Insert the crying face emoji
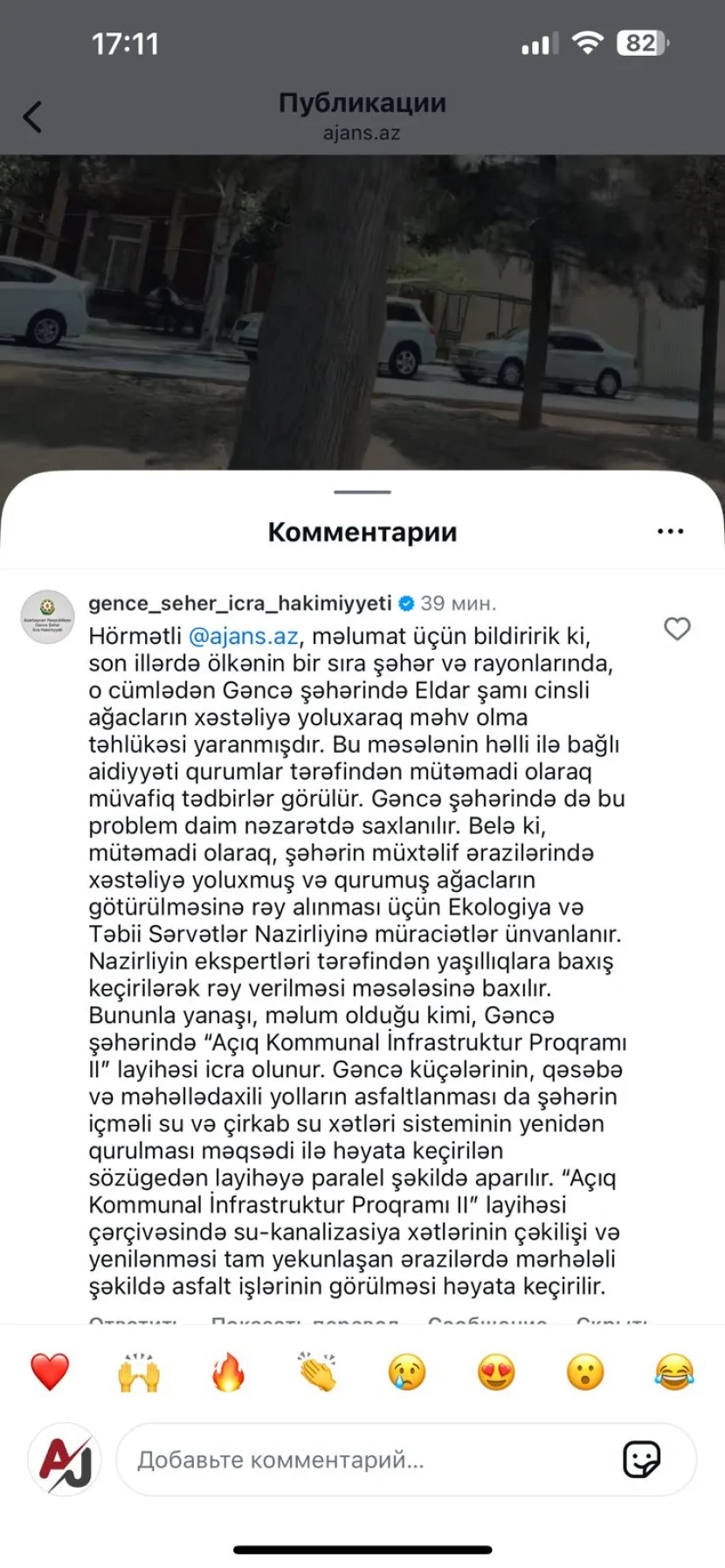 407,1371
